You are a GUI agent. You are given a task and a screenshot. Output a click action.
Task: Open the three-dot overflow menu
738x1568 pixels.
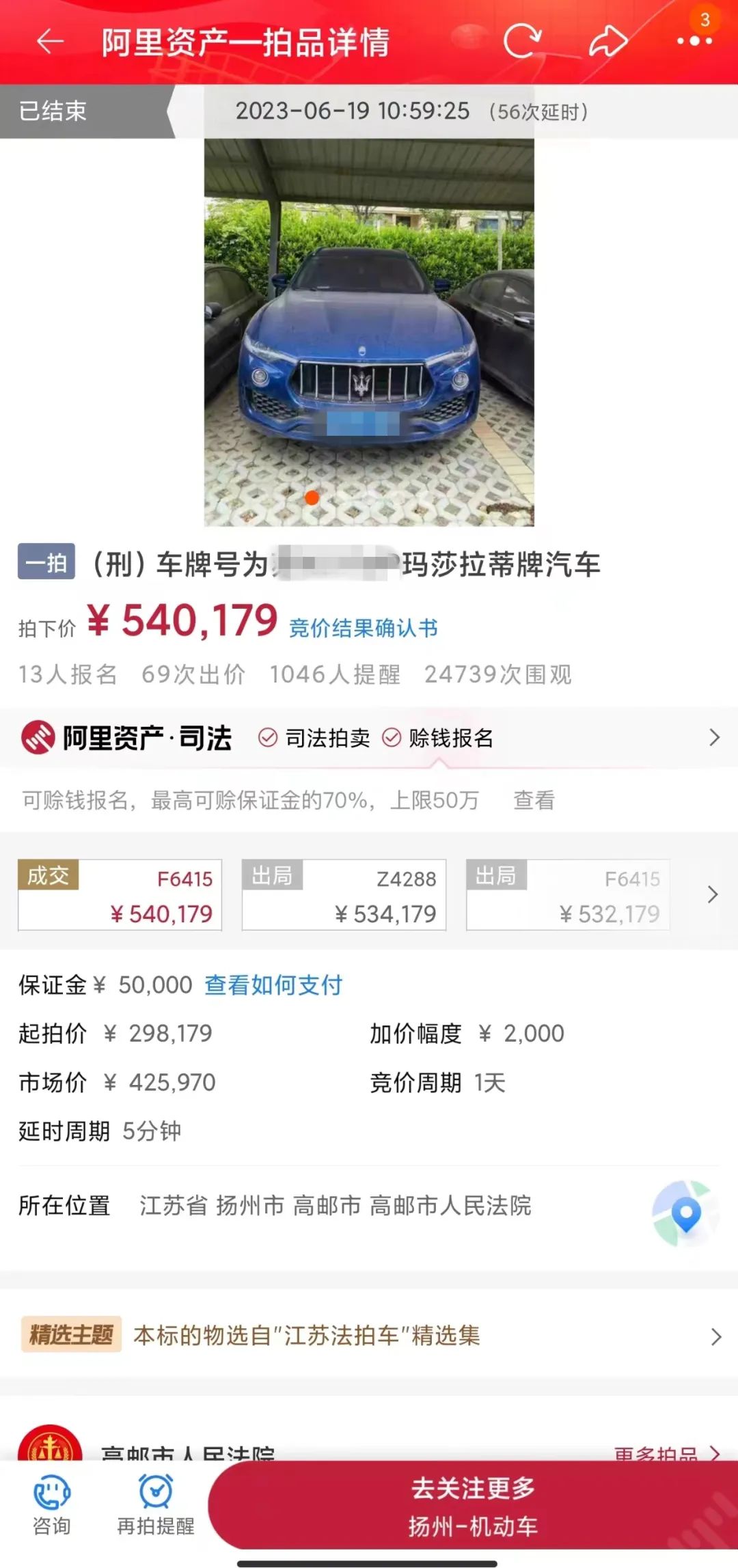[x=694, y=41]
